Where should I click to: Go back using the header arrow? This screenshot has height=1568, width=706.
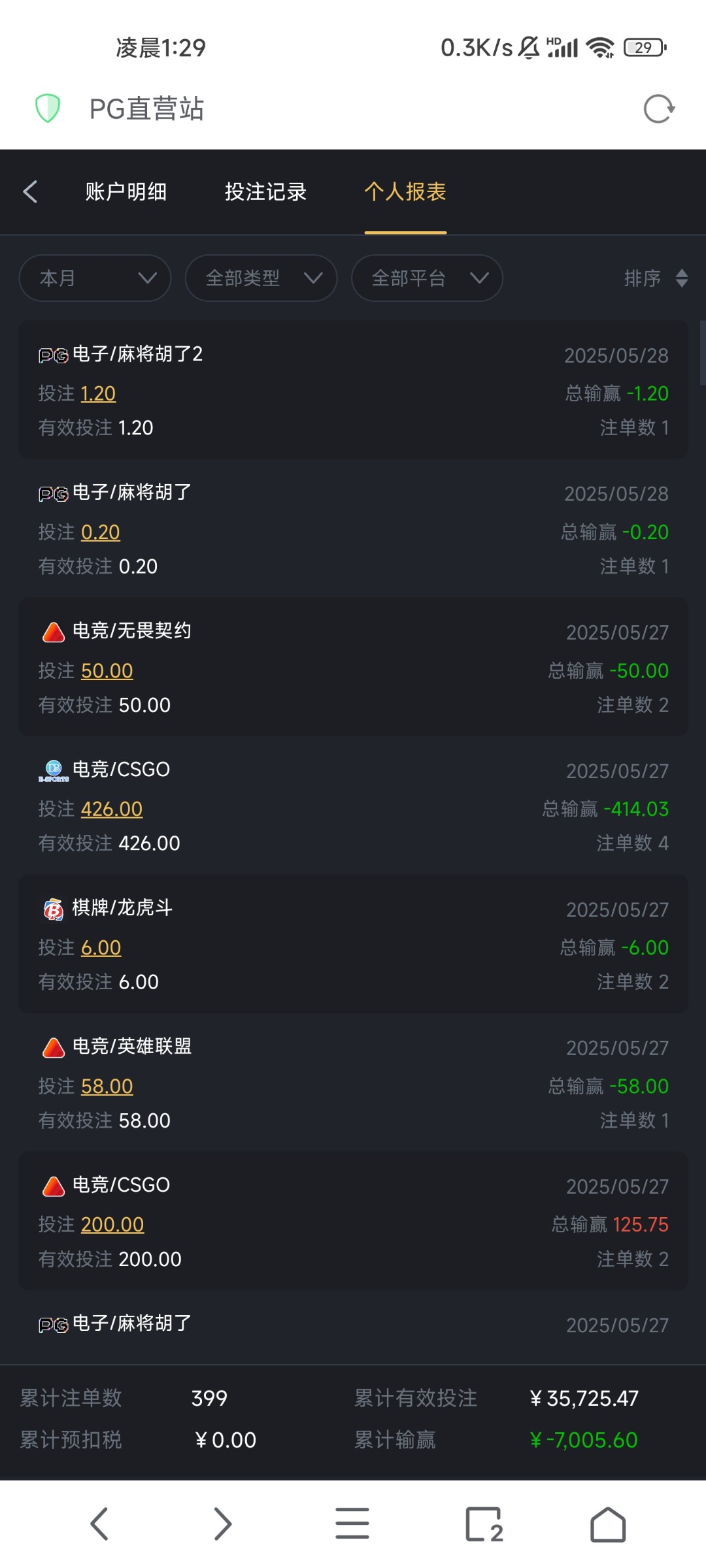click(30, 191)
